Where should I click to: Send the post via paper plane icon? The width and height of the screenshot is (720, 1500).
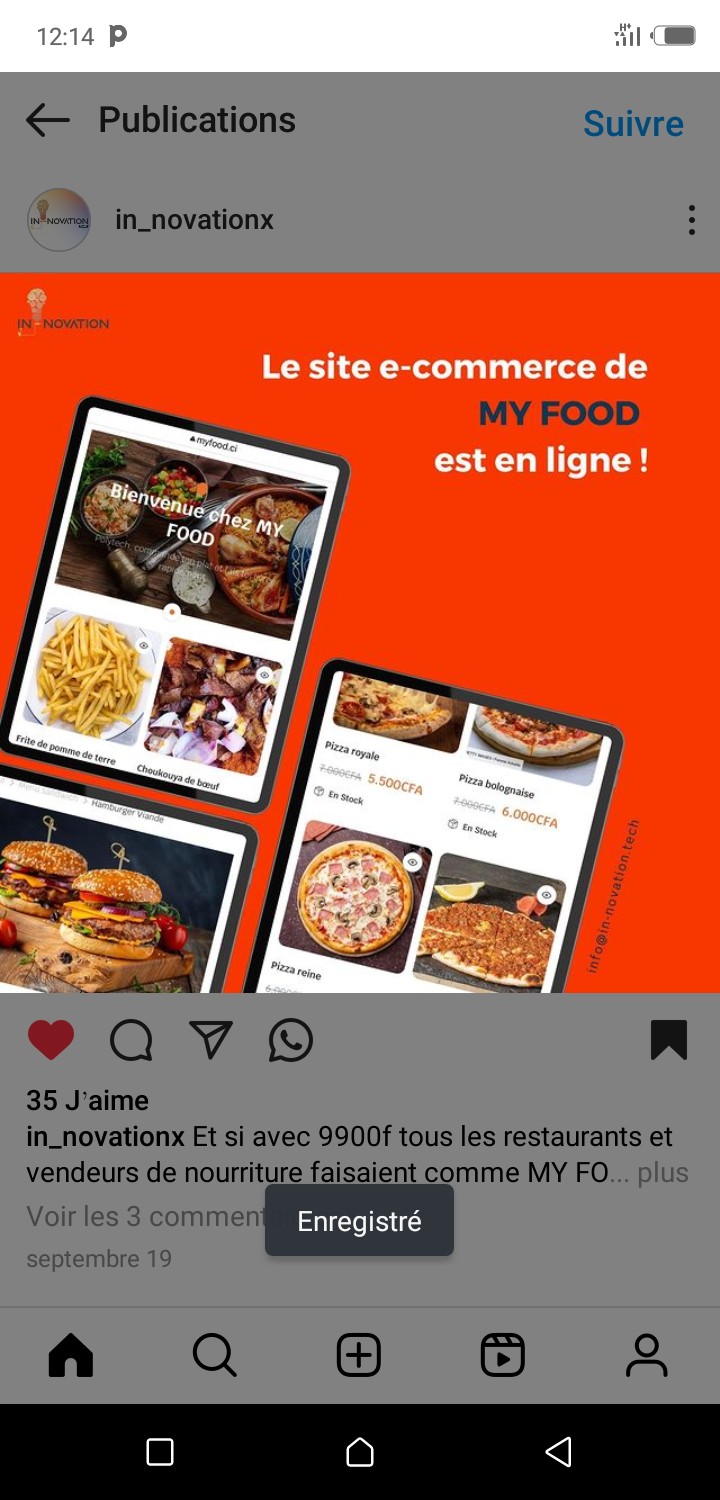tap(211, 1040)
